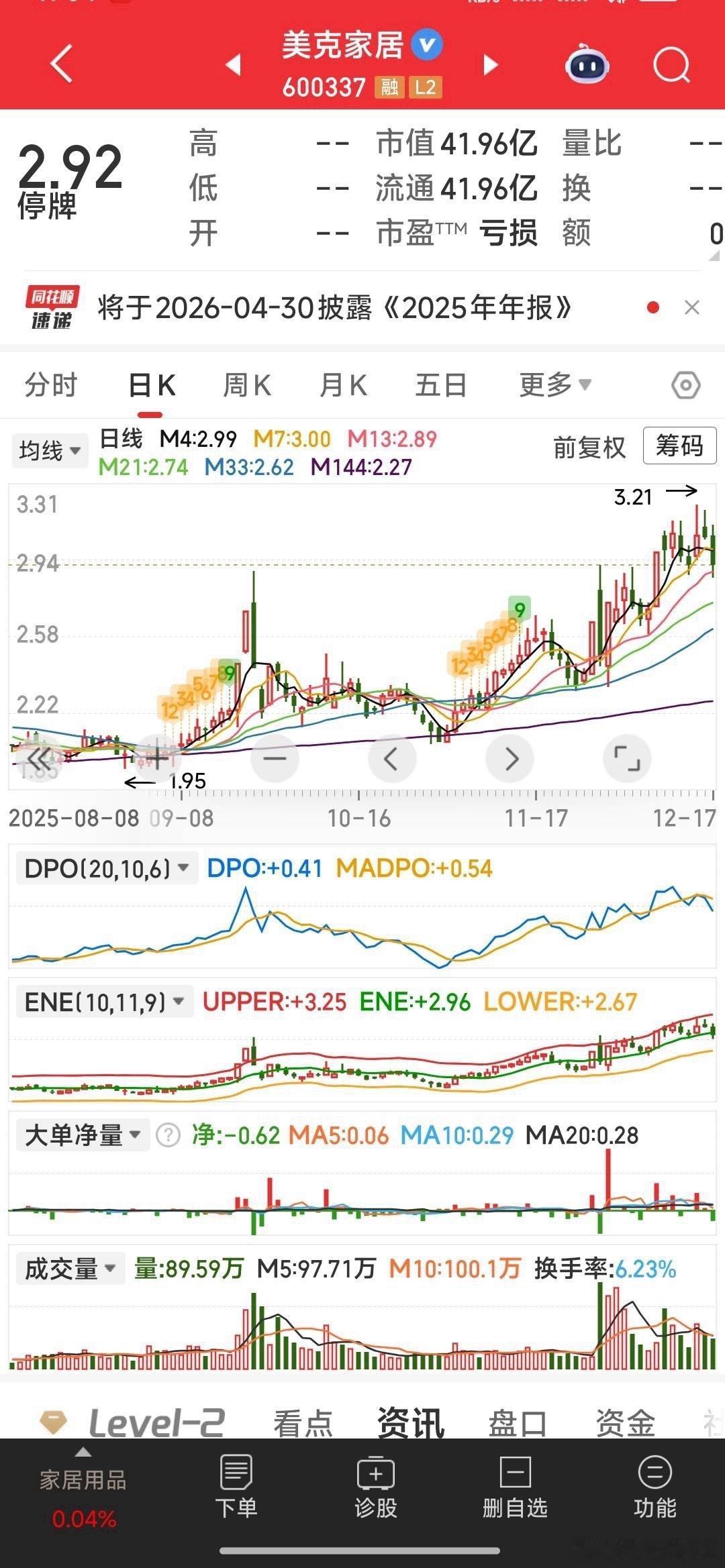725x1568 pixels.
Task: Open the 筹码 distribution button
Action: 679,446
